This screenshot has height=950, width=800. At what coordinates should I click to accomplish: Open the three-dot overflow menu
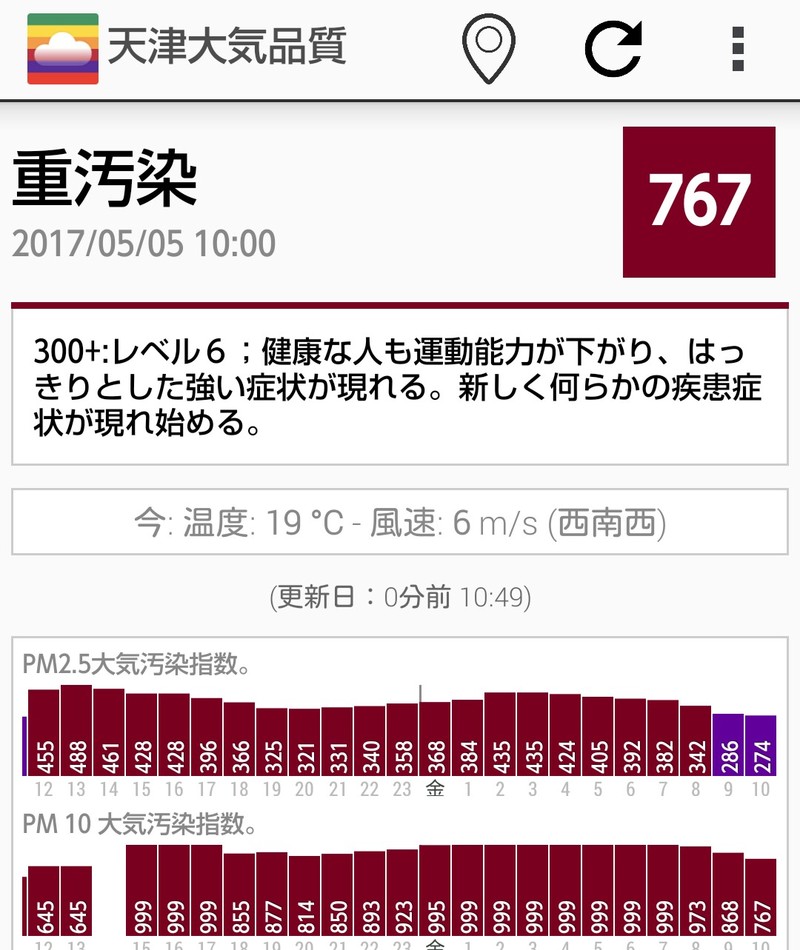[738, 47]
